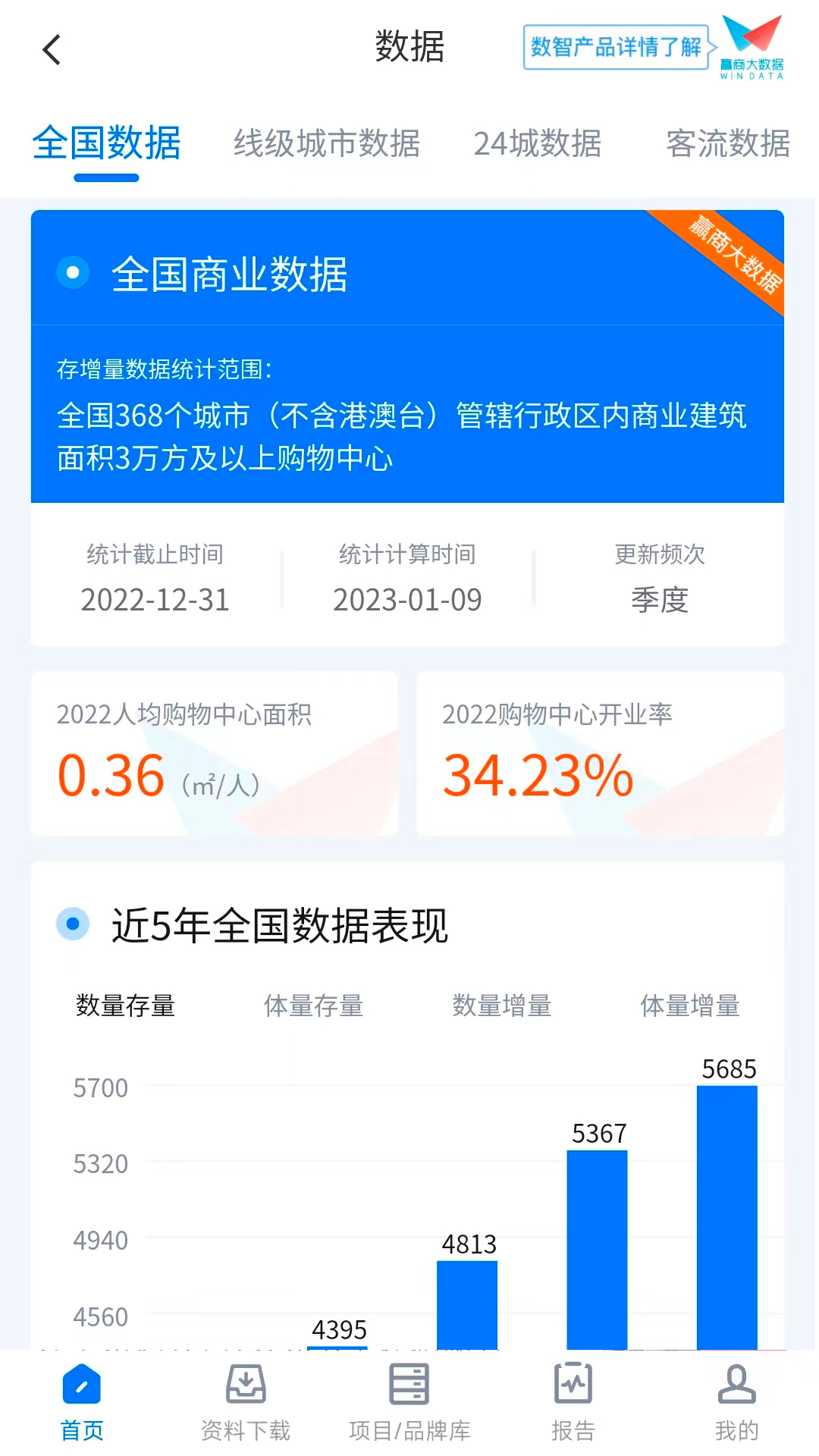The width and height of the screenshot is (819, 1456).
Task: Switch to 体量增量 metric view
Action: (691, 1006)
